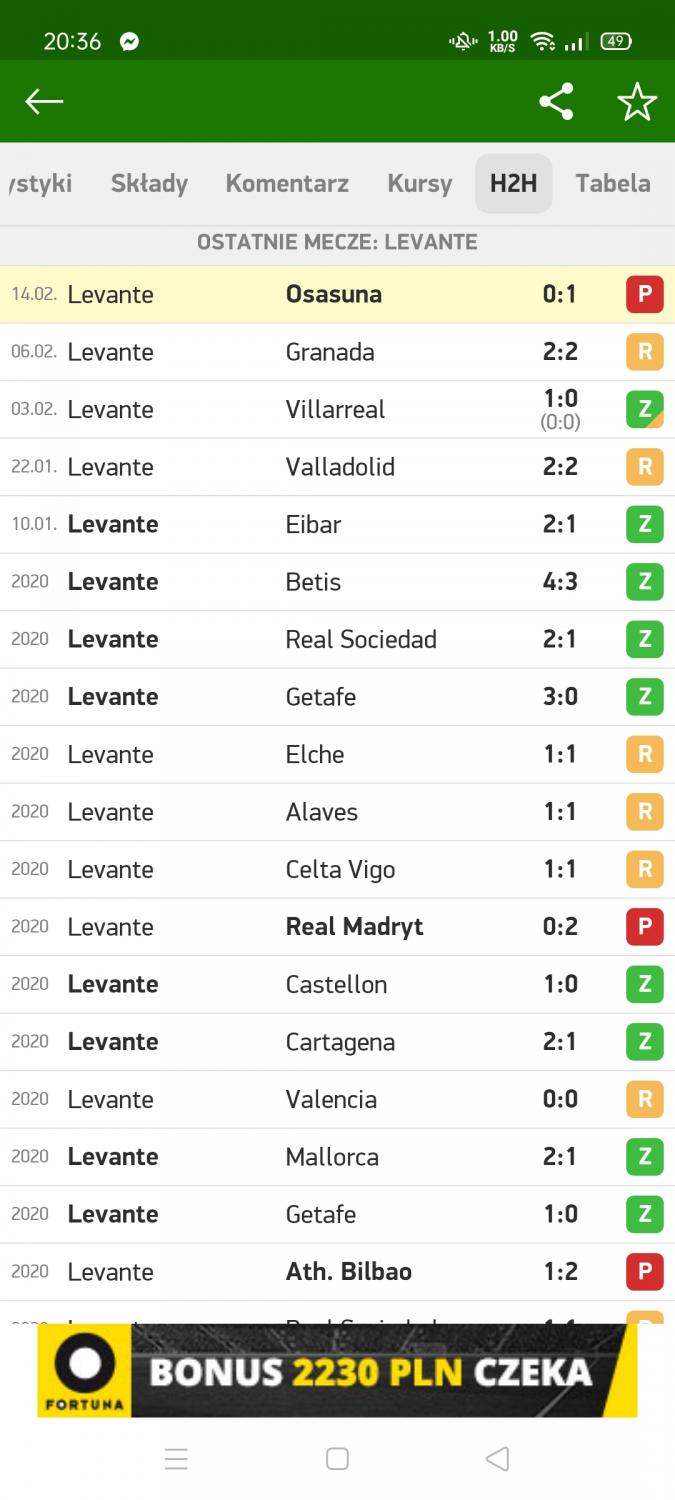Screen dimensions: 675x1500
Task: Switch to the Kursy tab
Action: [x=420, y=183]
